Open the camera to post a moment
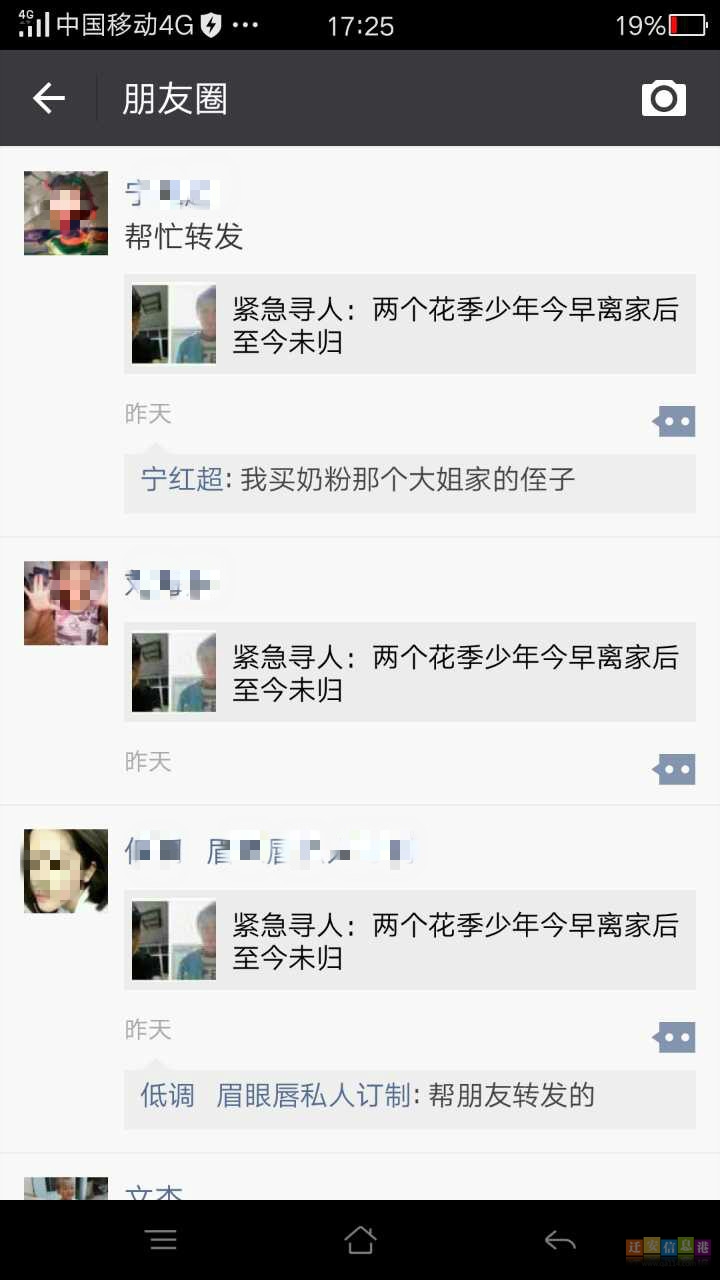Image resolution: width=720 pixels, height=1280 pixels. point(663,98)
